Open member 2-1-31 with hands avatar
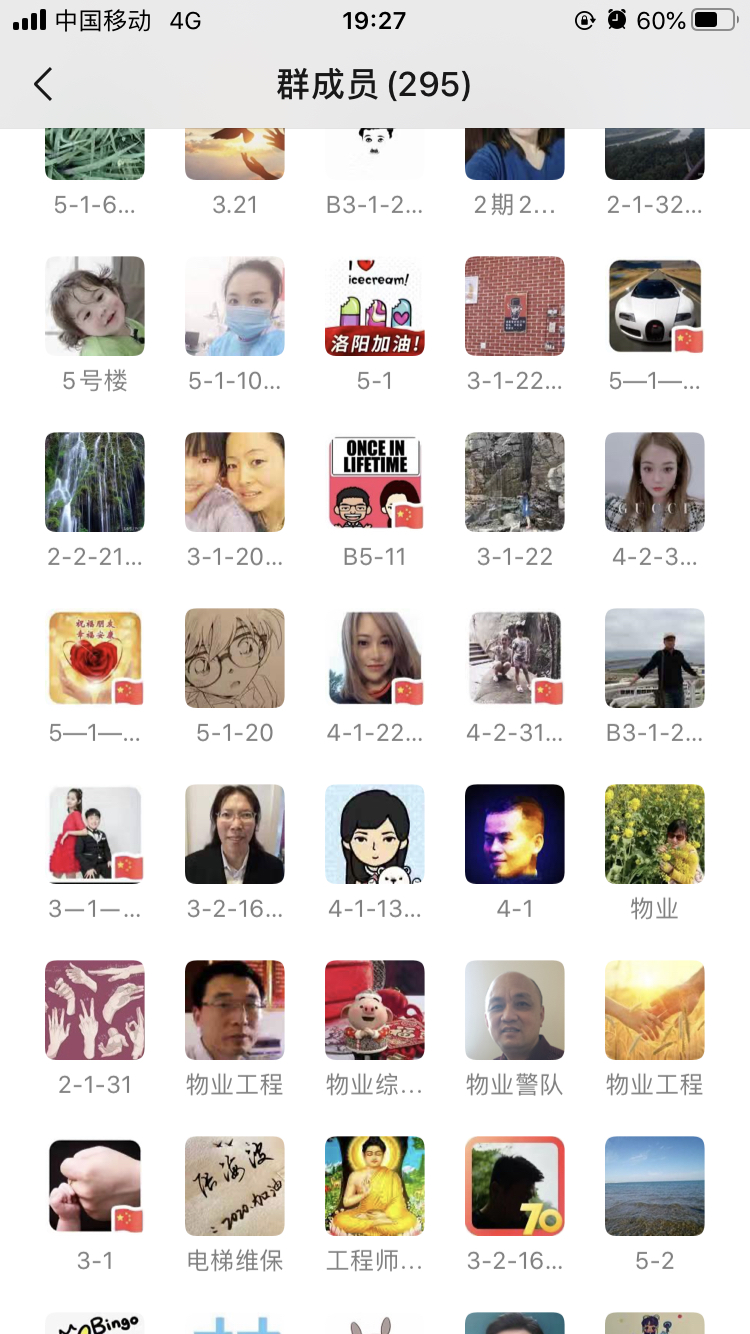The width and height of the screenshot is (750, 1334). pos(95,1010)
